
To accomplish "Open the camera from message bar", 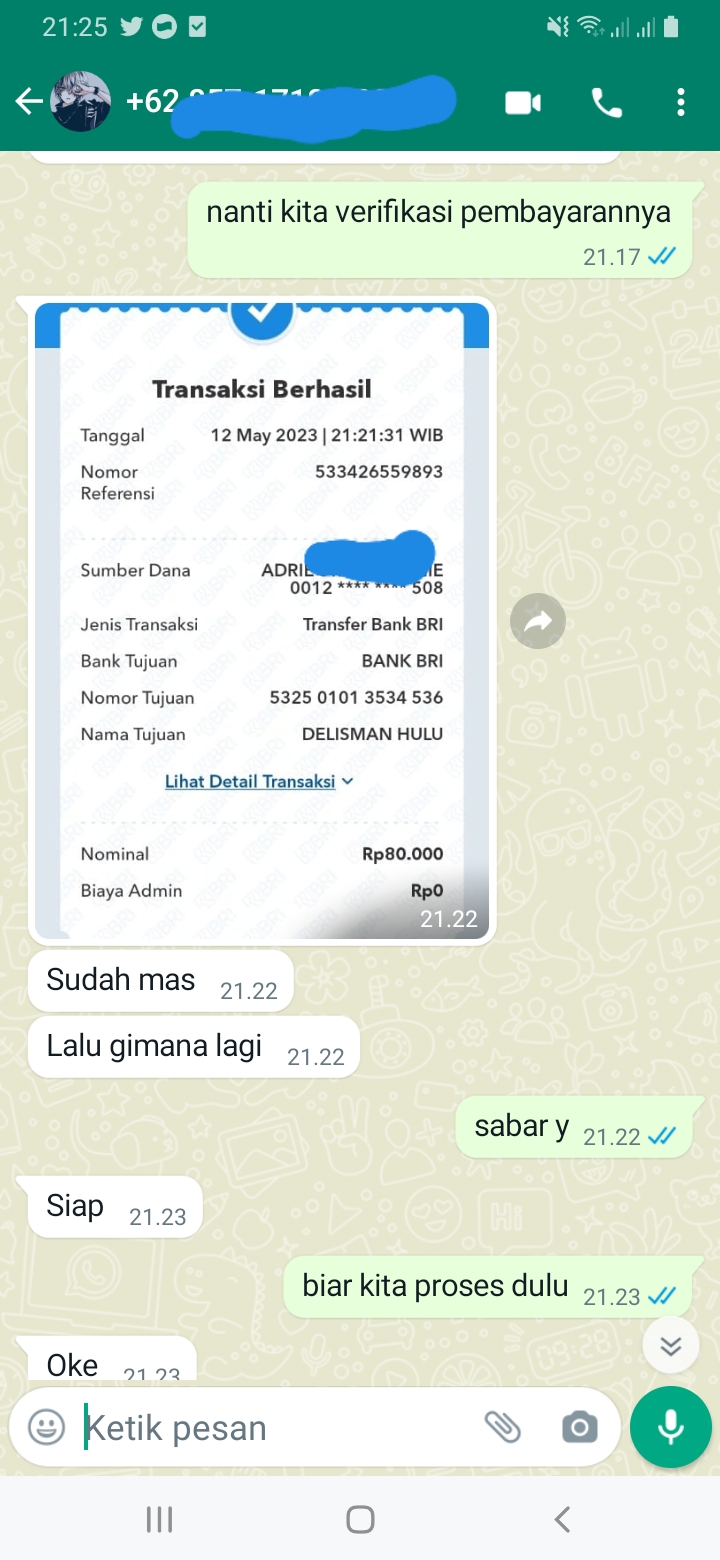I will click(579, 1427).
